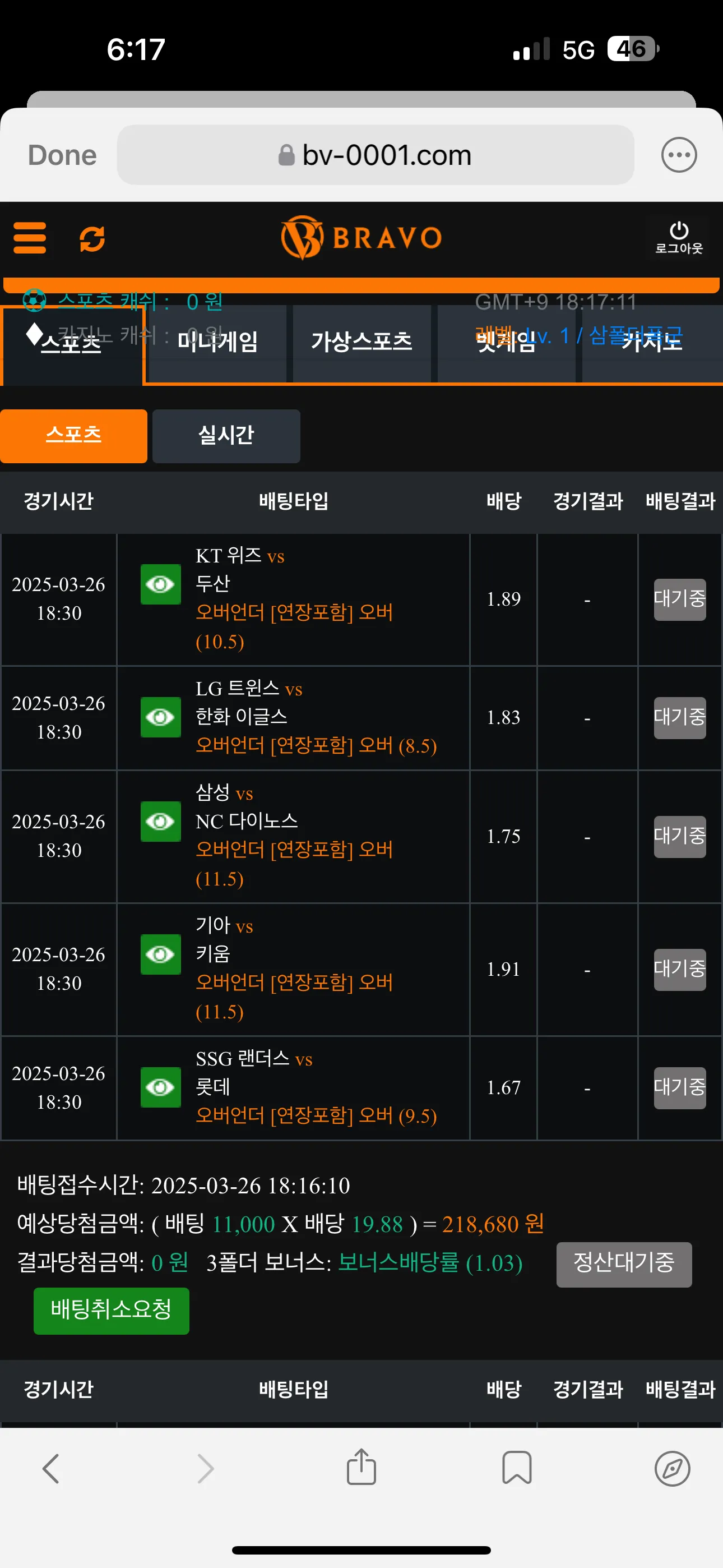Viewport: 723px width, 1568px height.
Task: Open page in Safari compass icon
Action: [672, 1468]
